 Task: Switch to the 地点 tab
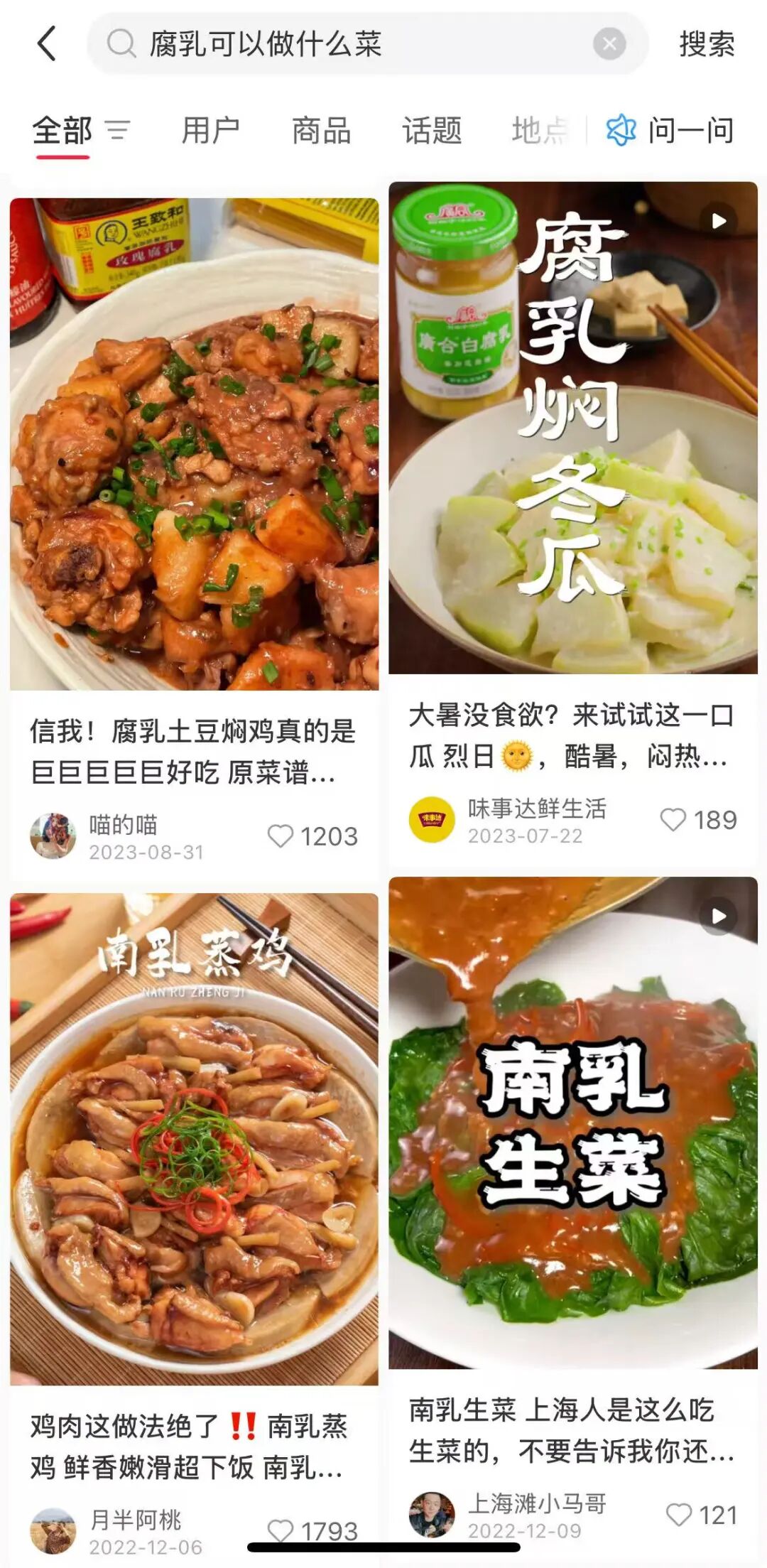coord(540,131)
